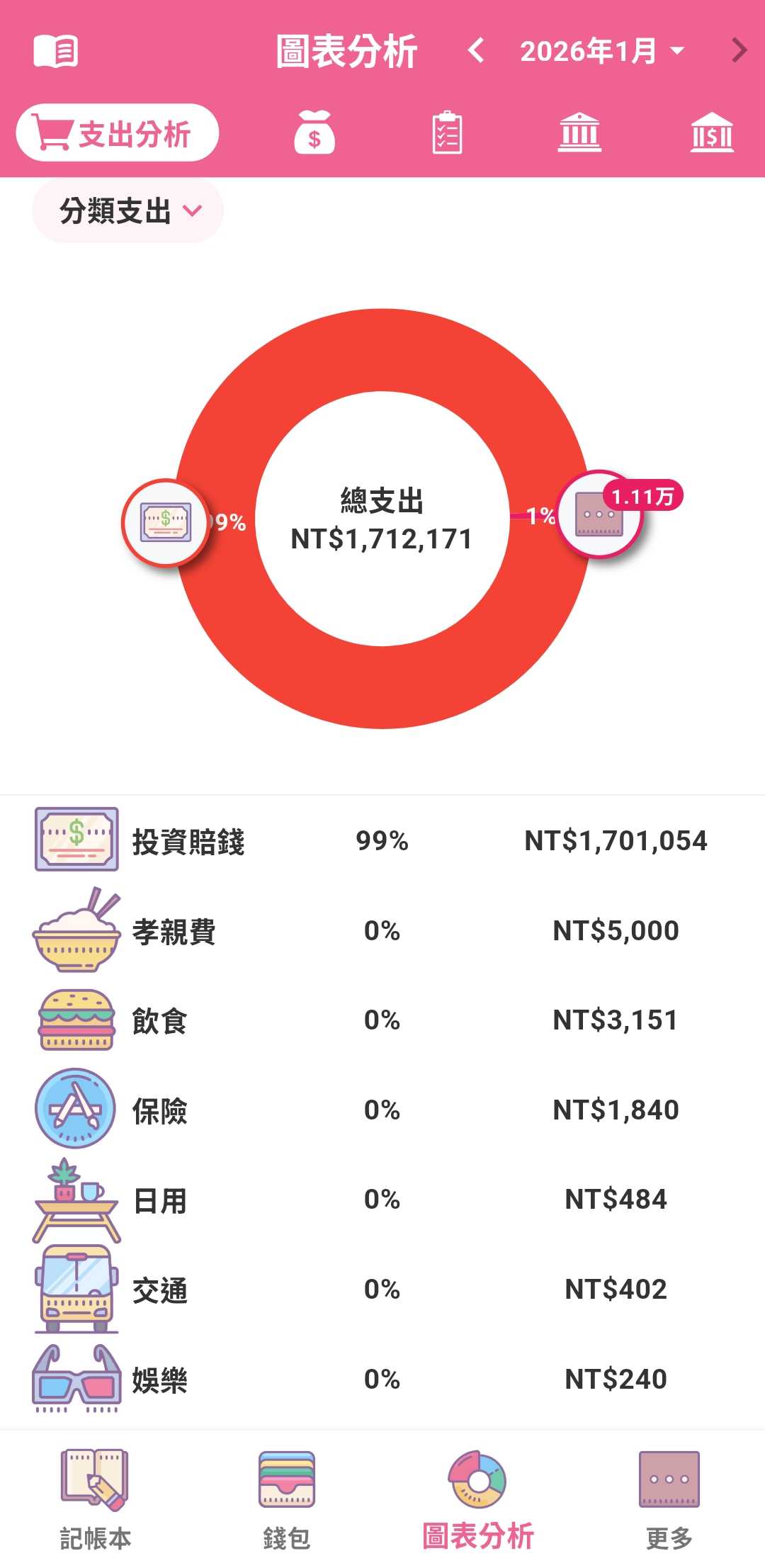Image resolution: width=765 pixels, height=1568 pixels.
Task: Click the bus icon for 交通 category
Action: coord(76,1290)
